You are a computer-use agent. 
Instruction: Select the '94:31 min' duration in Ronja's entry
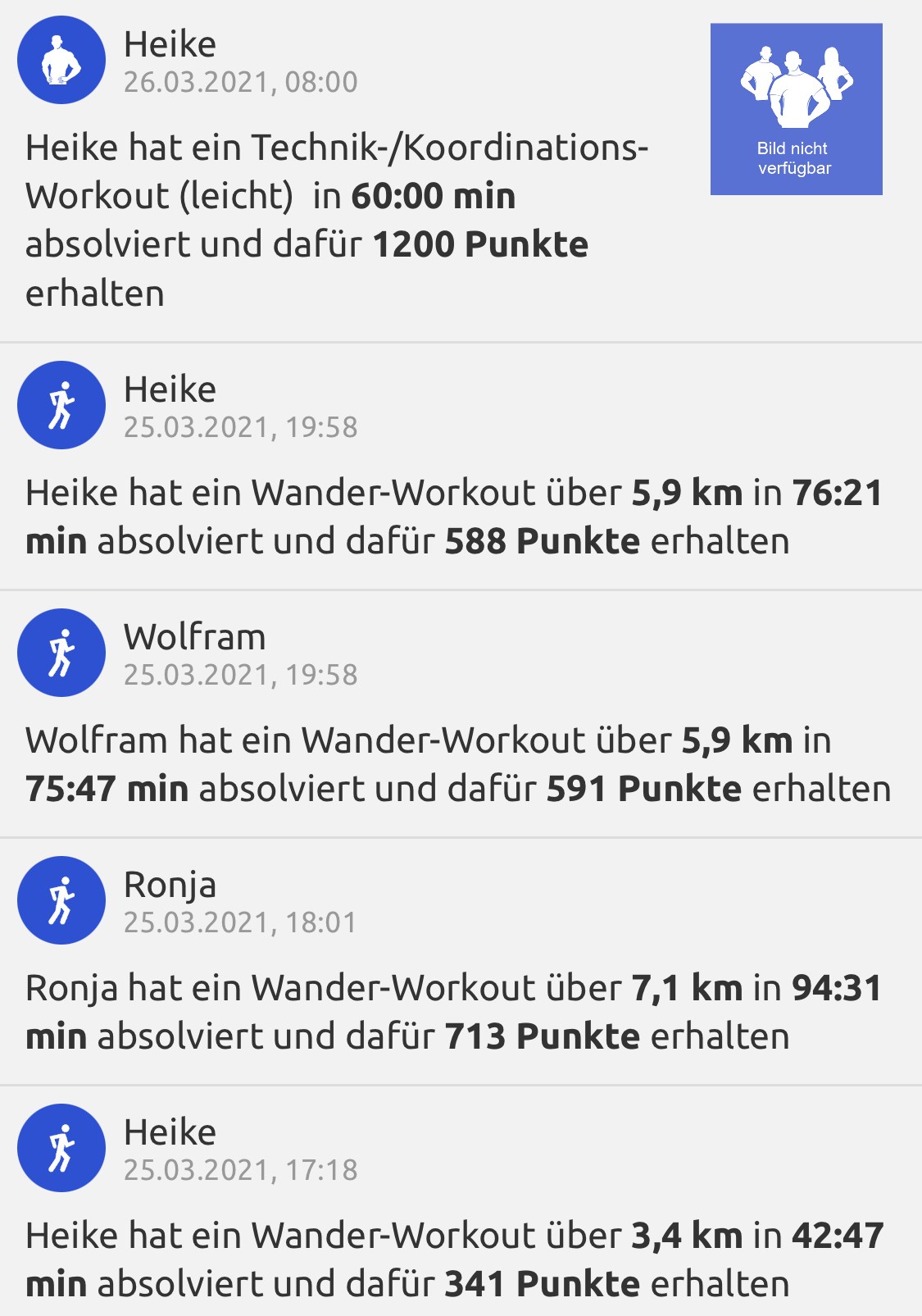pyautogui.click(x=837, y=990)
